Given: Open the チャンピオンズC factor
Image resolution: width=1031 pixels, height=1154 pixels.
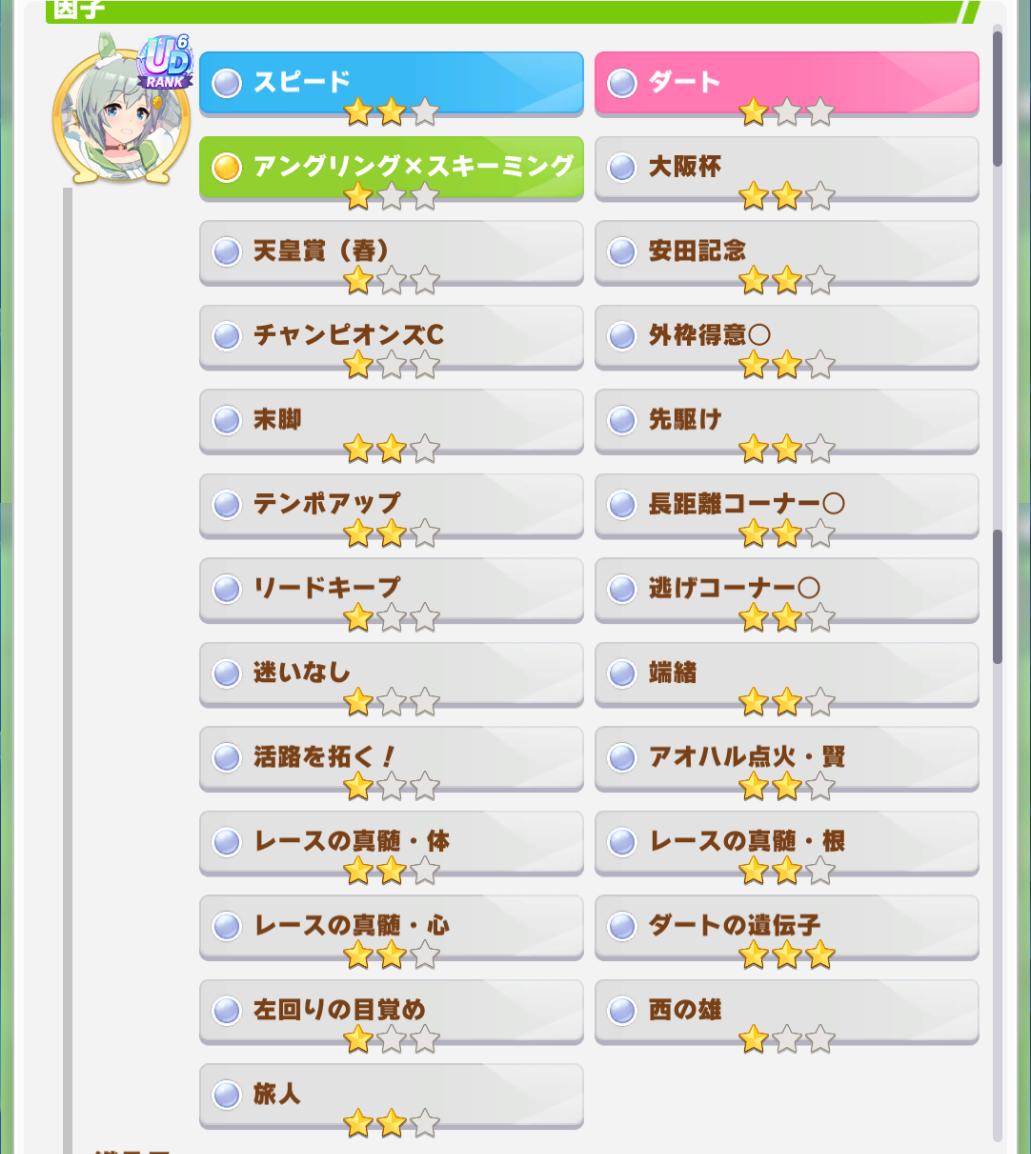Looking at the screenshot, I should (x=391, y=336).
